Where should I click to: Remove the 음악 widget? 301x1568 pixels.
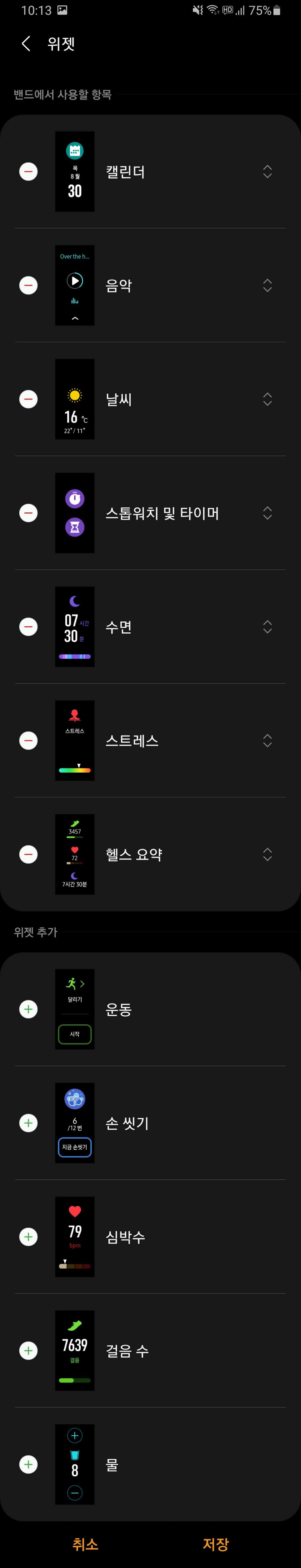click(x=28, y=285)
